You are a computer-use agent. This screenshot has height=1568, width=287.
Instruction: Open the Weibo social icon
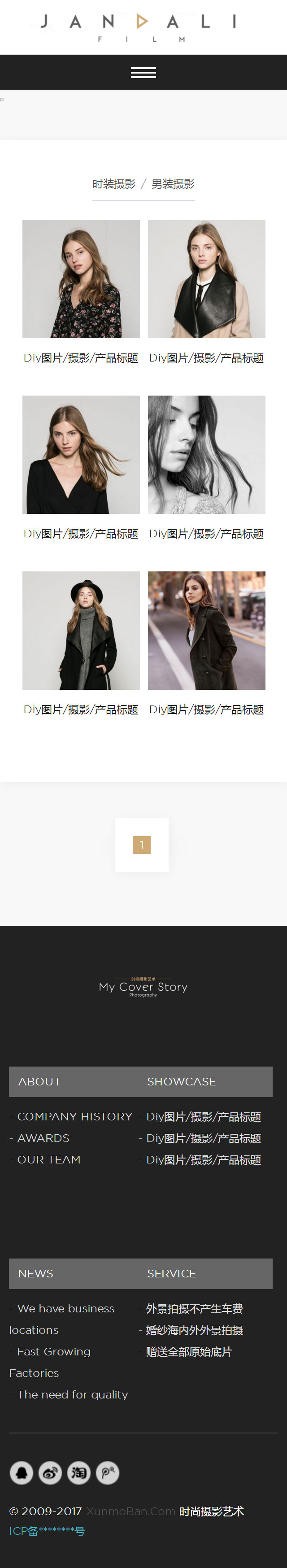pos(50,1473)
